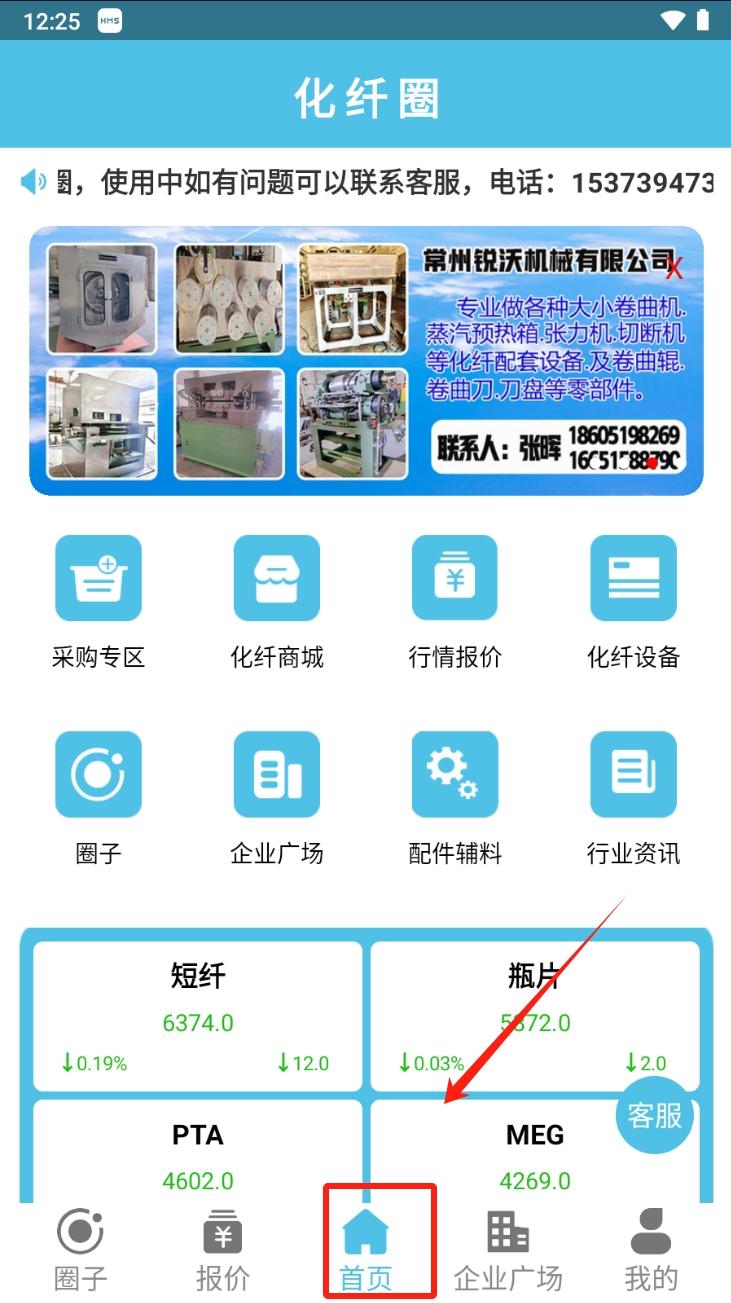
Task: View 瓶片 price card details
Action: pyautogui.click(x=535, y=1015)
